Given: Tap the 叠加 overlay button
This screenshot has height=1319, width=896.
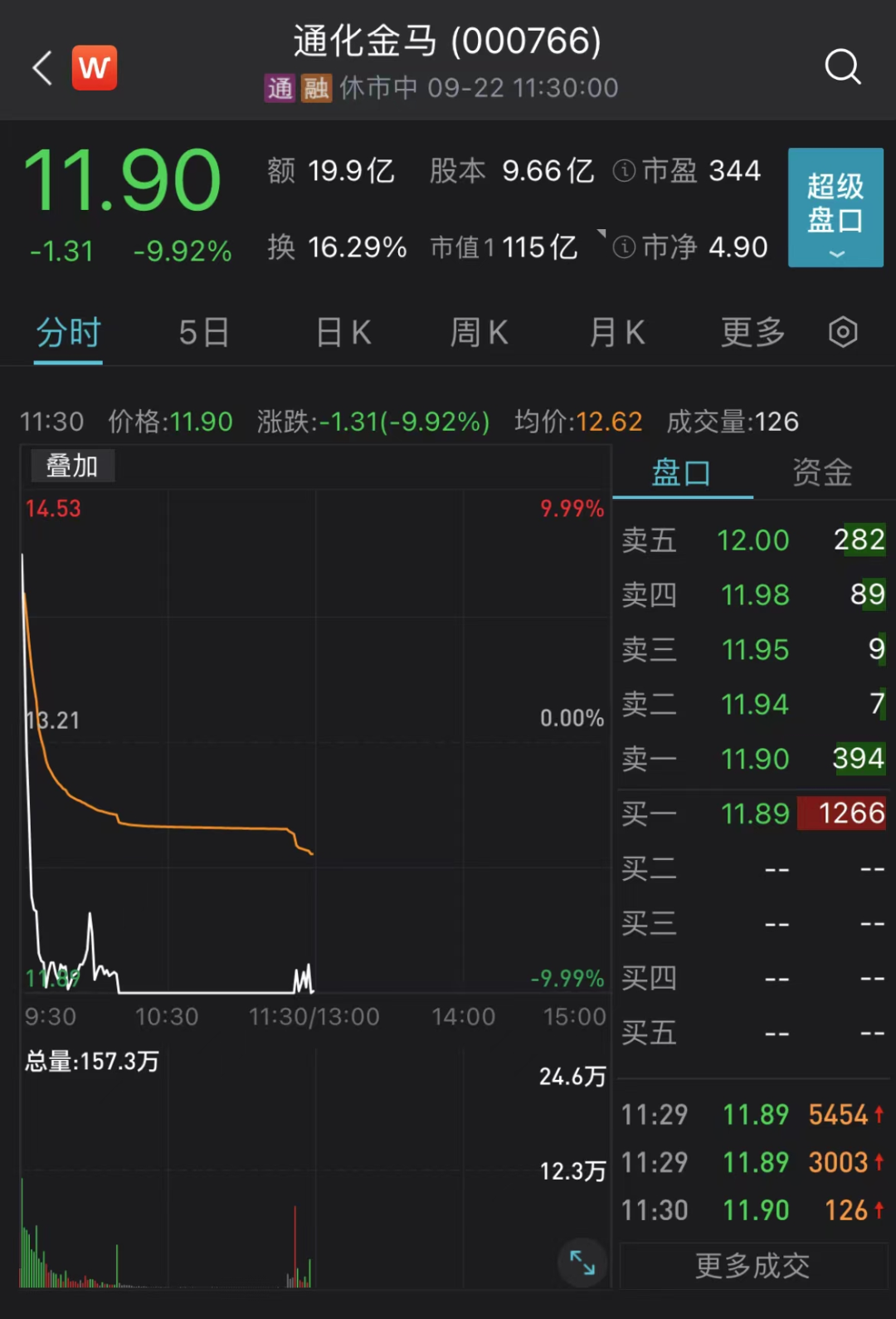Looking at the screenshot, I should tap(72, 466).
